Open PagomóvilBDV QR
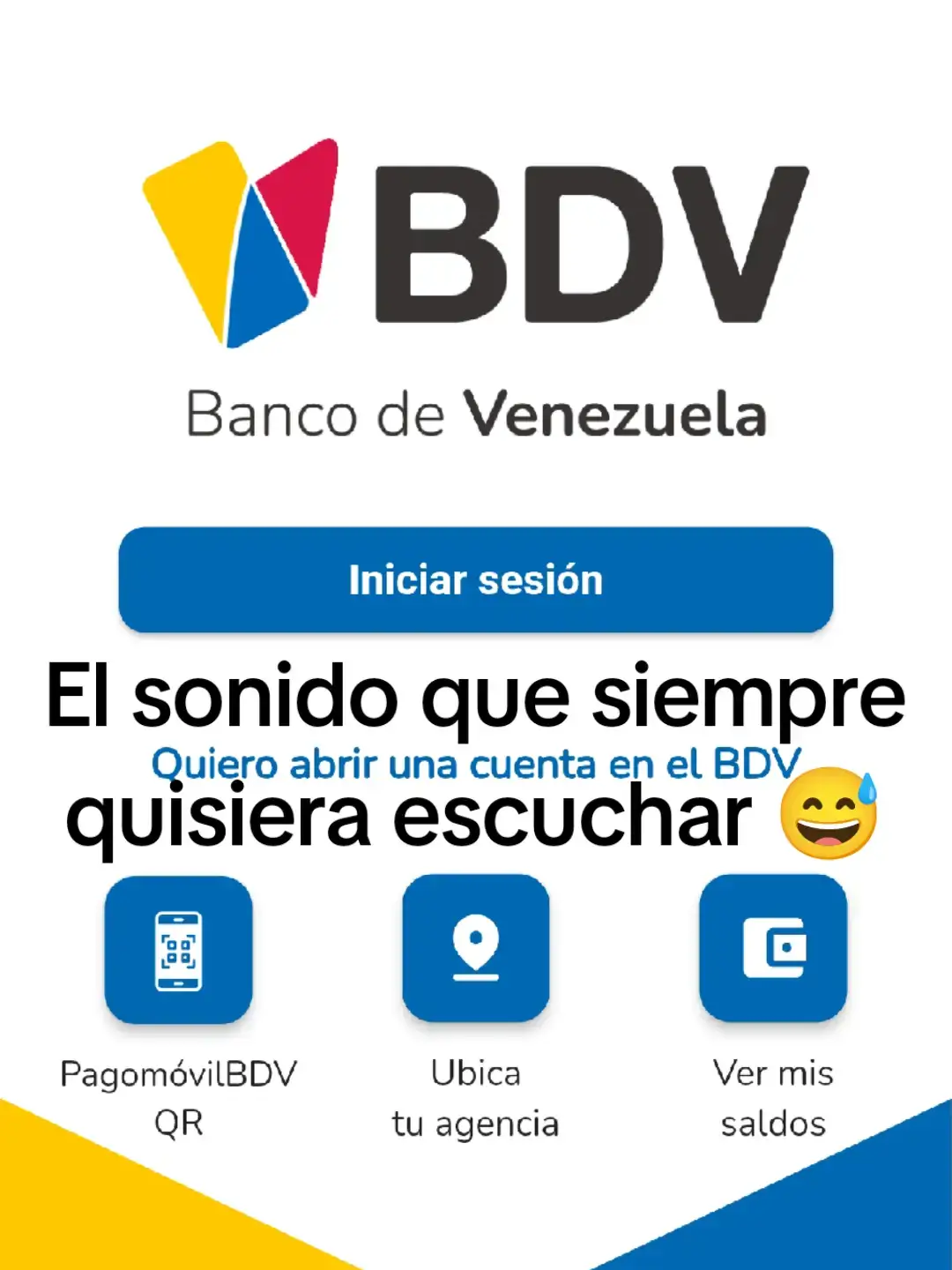Image resolution: width=952 pixels, height=1270 pixels. coord(178,950)
